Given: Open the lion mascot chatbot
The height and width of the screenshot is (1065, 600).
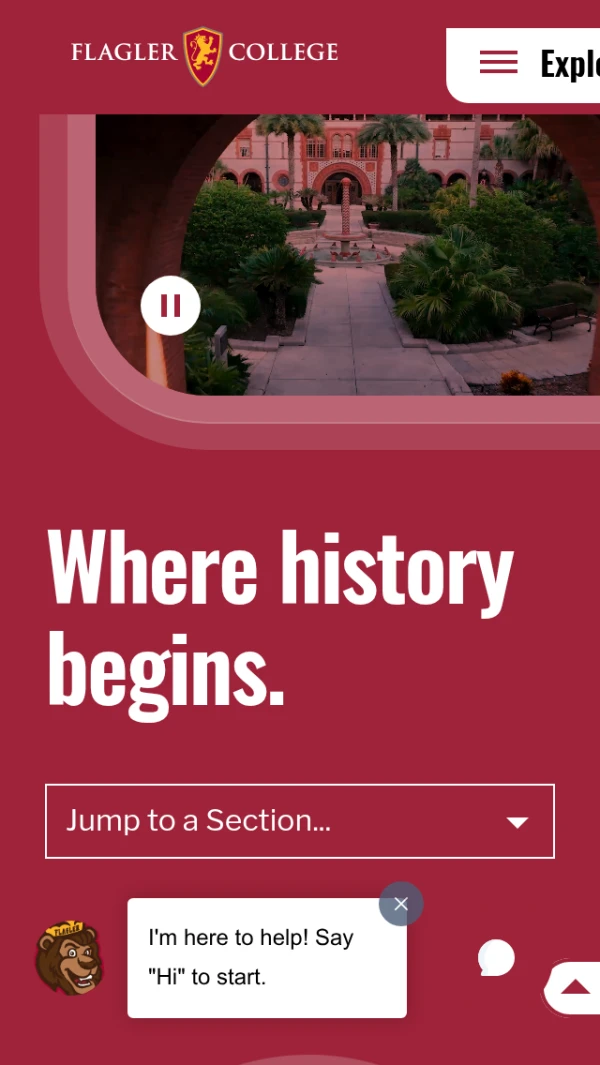Looking at the screenshot, I should click(x=68, y=957).
